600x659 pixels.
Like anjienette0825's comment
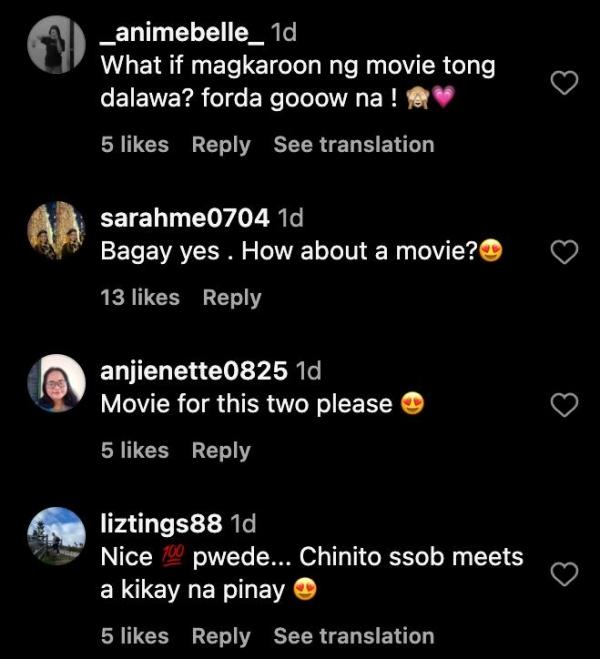[566, 404]
